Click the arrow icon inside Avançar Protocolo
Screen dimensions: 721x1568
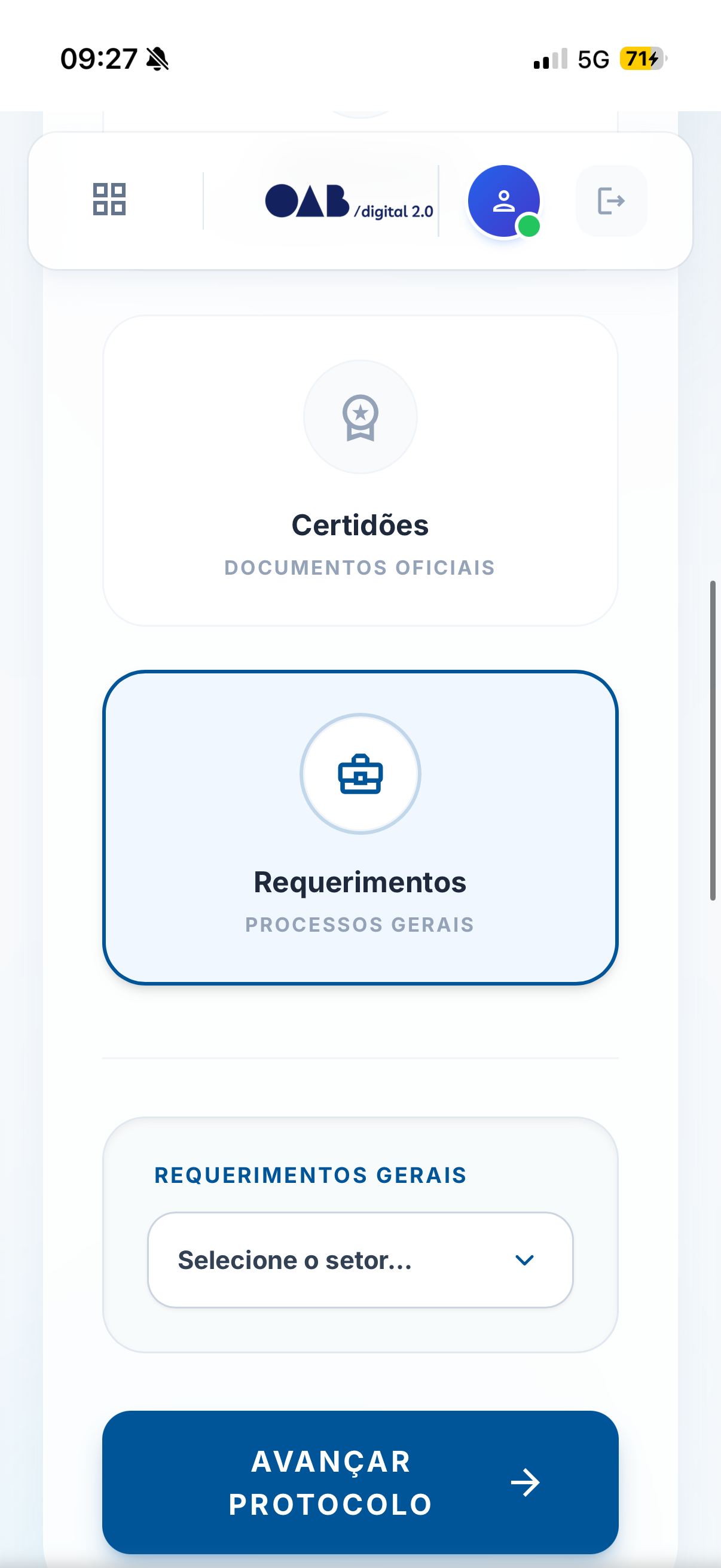click(526, 1482)
